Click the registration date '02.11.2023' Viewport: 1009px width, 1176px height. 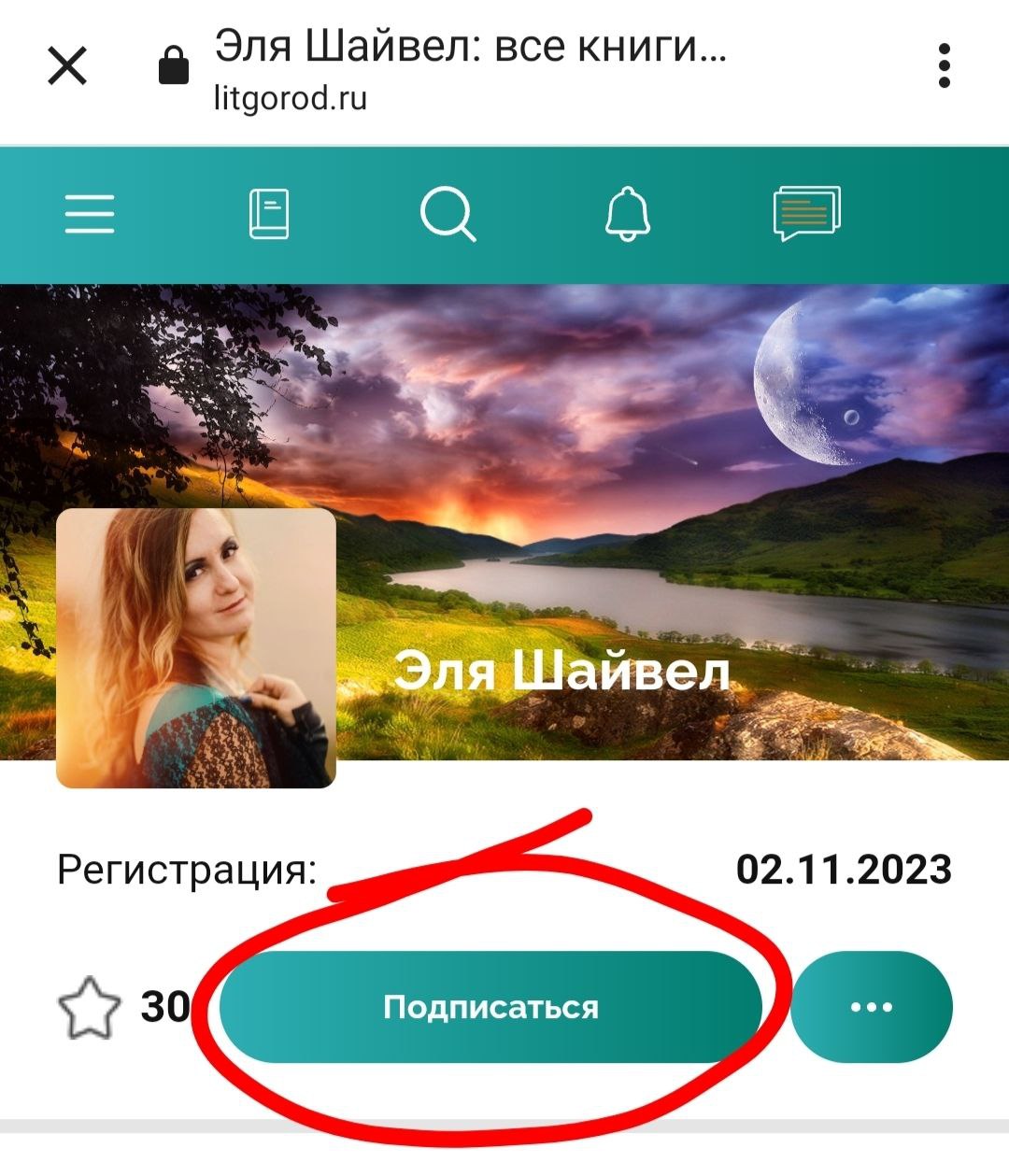click(x=844, y=867)
